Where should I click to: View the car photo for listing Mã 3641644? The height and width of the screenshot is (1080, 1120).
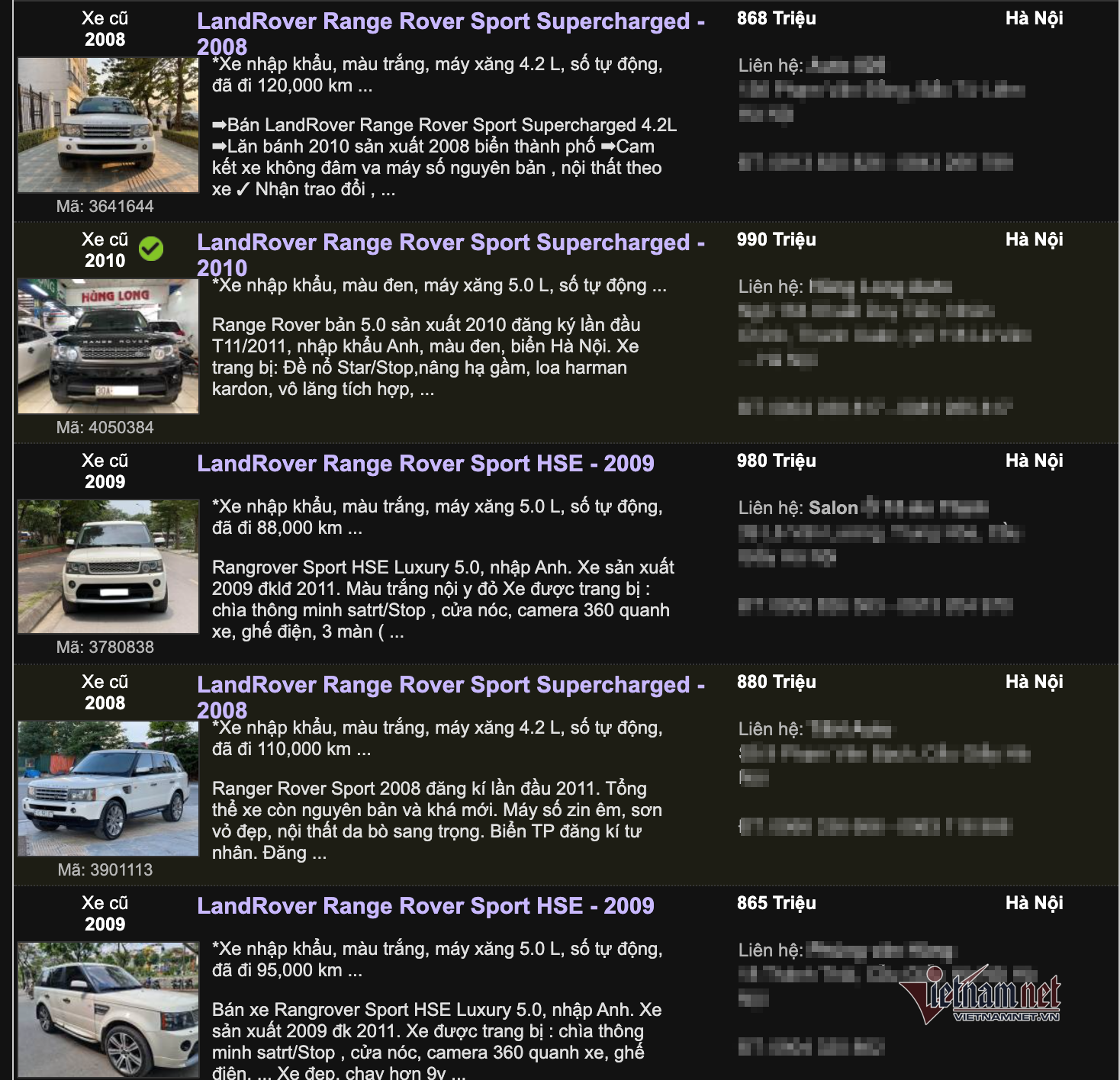[108, 125]
